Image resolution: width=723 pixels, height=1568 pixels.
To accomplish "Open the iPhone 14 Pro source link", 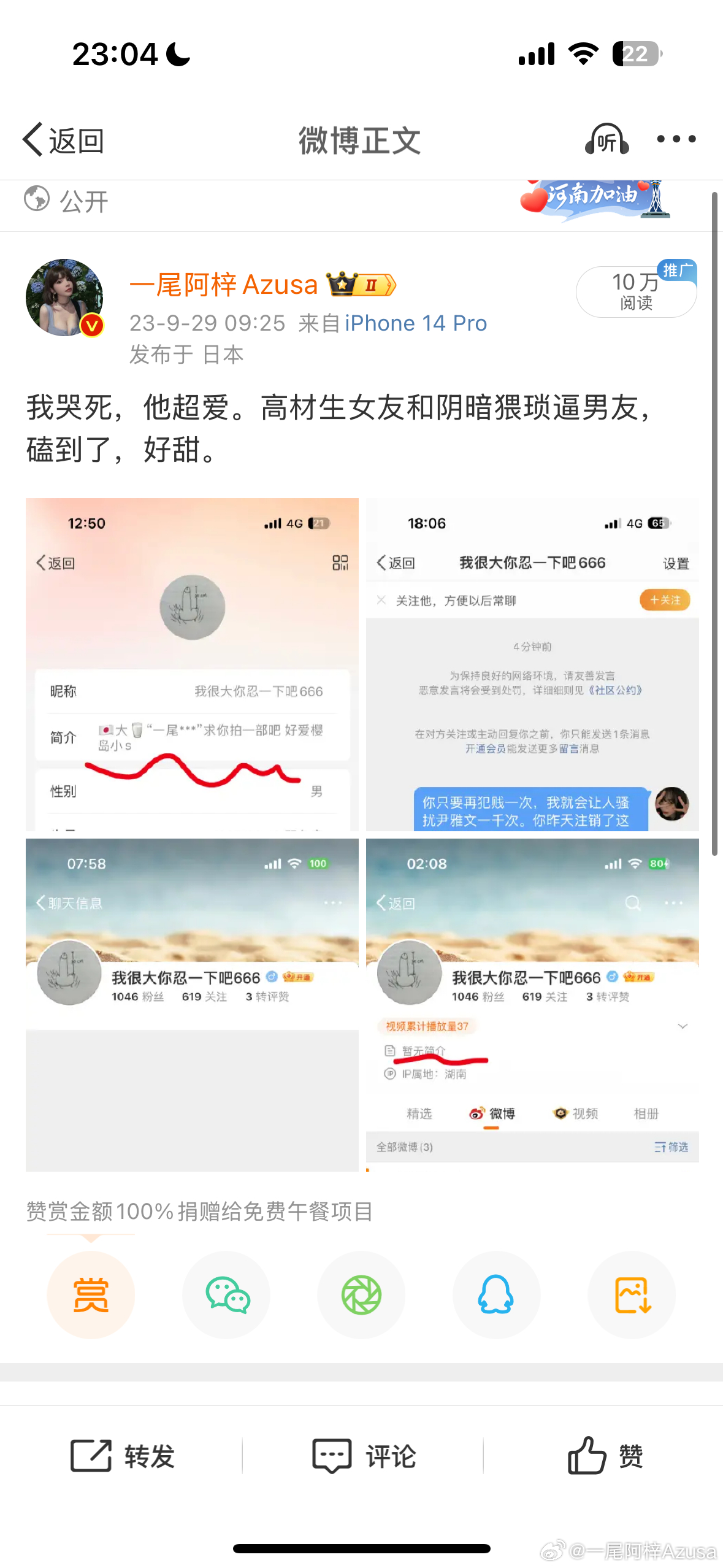I will (416, 323).
